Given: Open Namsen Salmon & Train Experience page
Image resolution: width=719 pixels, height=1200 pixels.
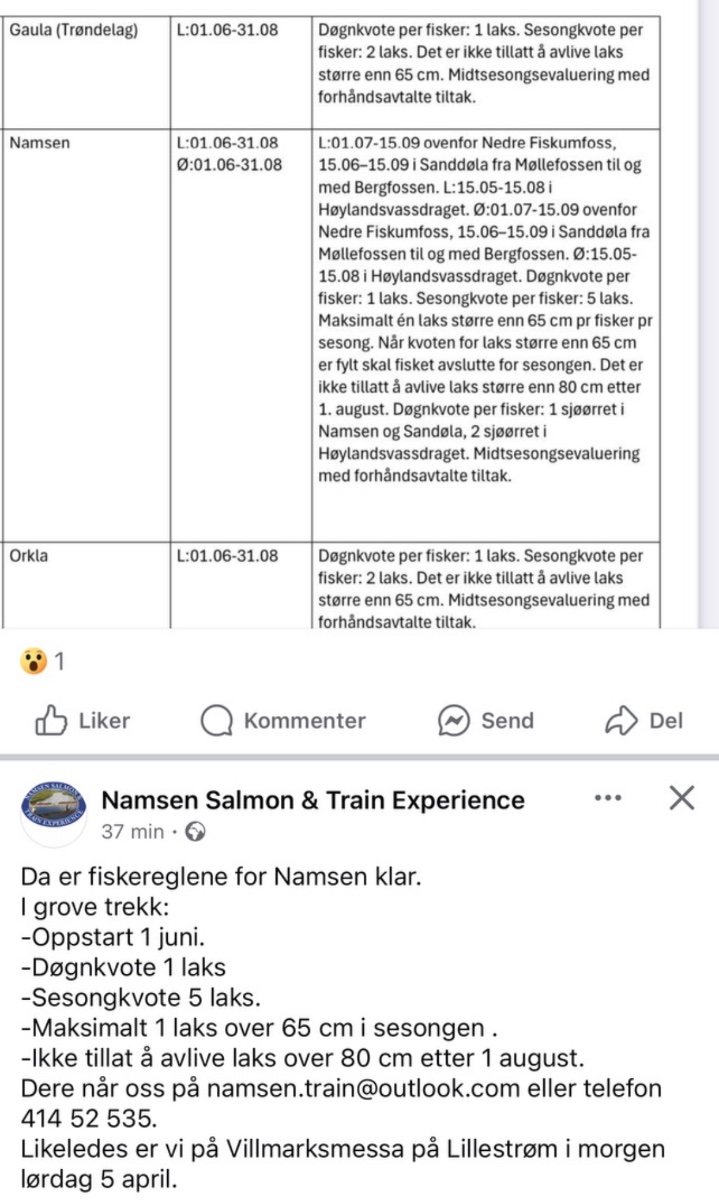Looking at the screenshot, I should [x=313, y=800].
